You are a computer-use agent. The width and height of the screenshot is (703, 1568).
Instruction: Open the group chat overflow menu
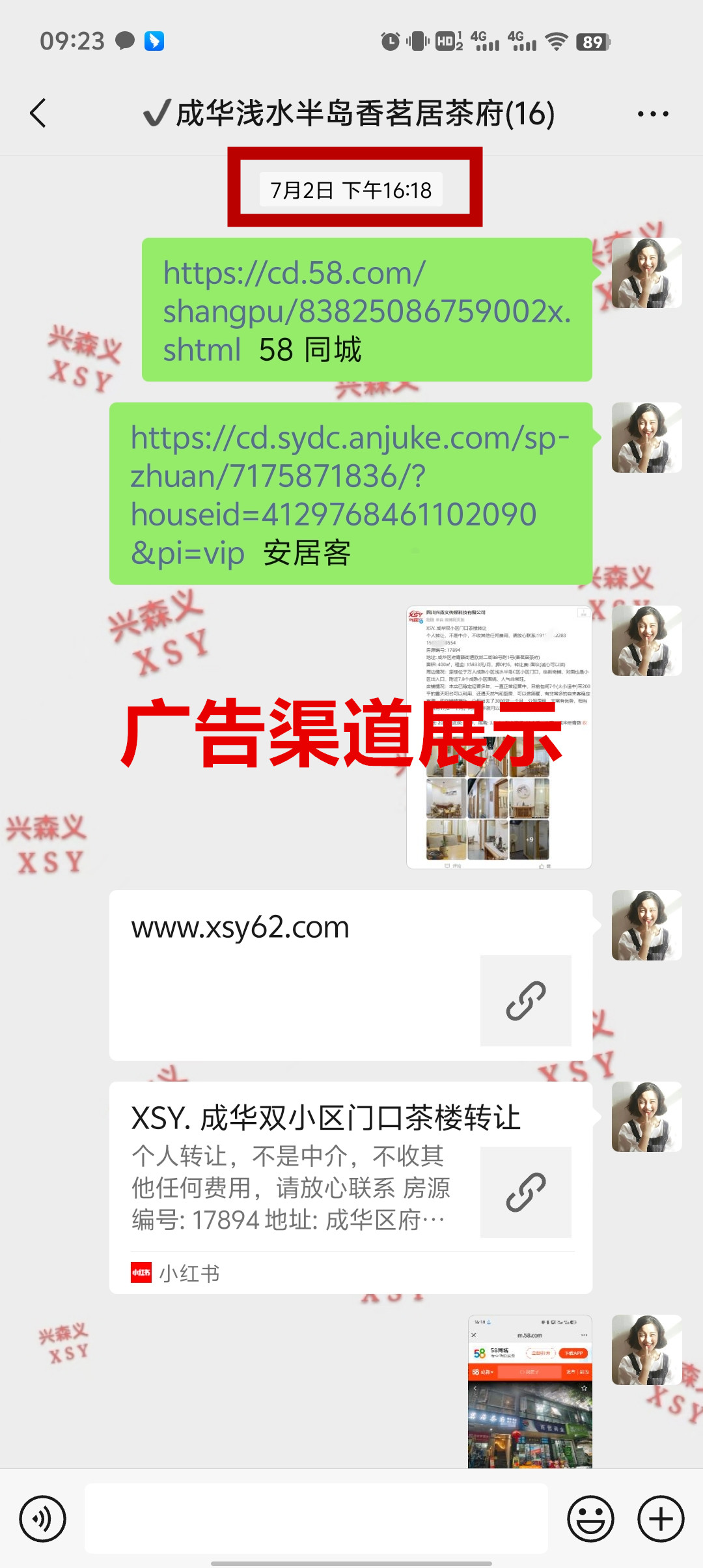coord(652,114)
